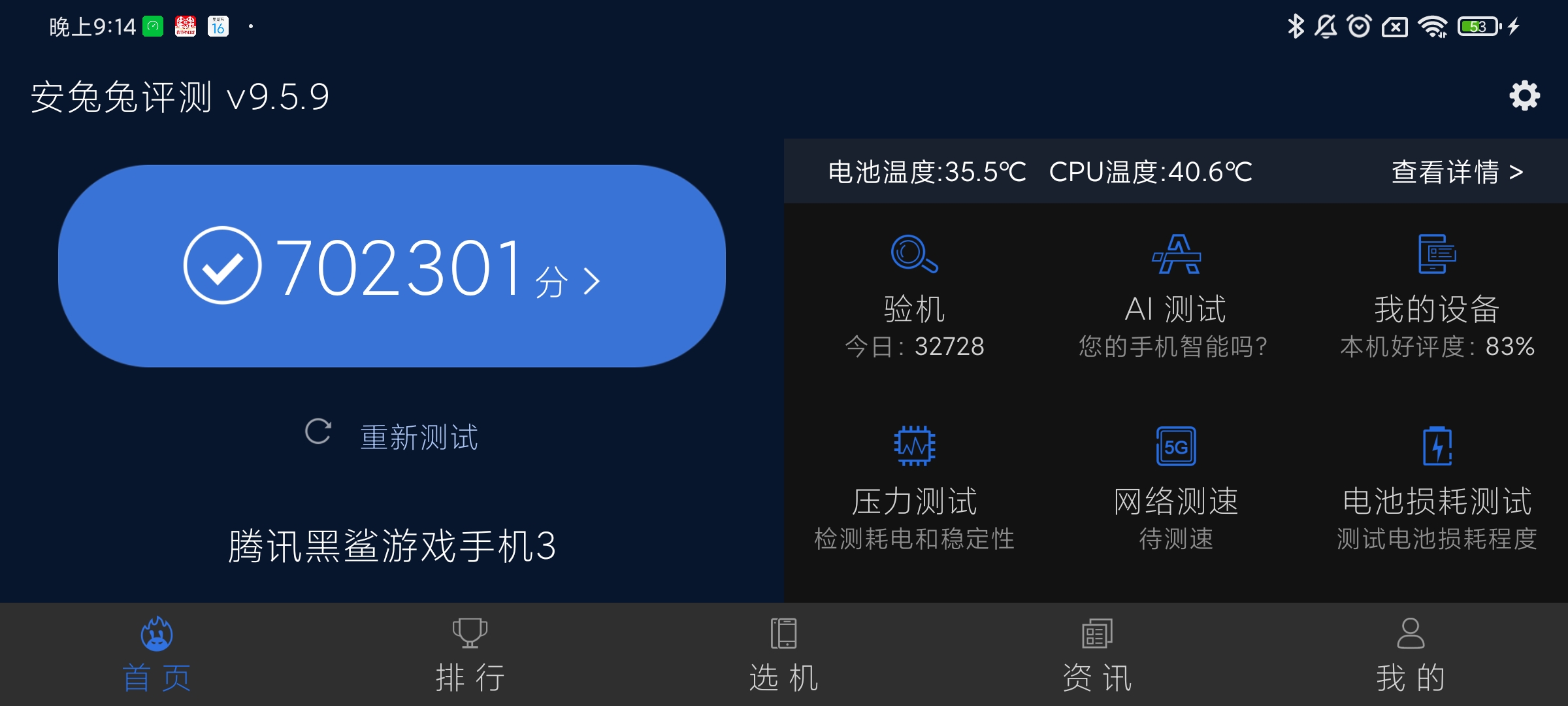The height and width of the screenshot is (706, 1568).
Task: Open 查看详情 for temperature details
Action: [x=1457, y=172]
